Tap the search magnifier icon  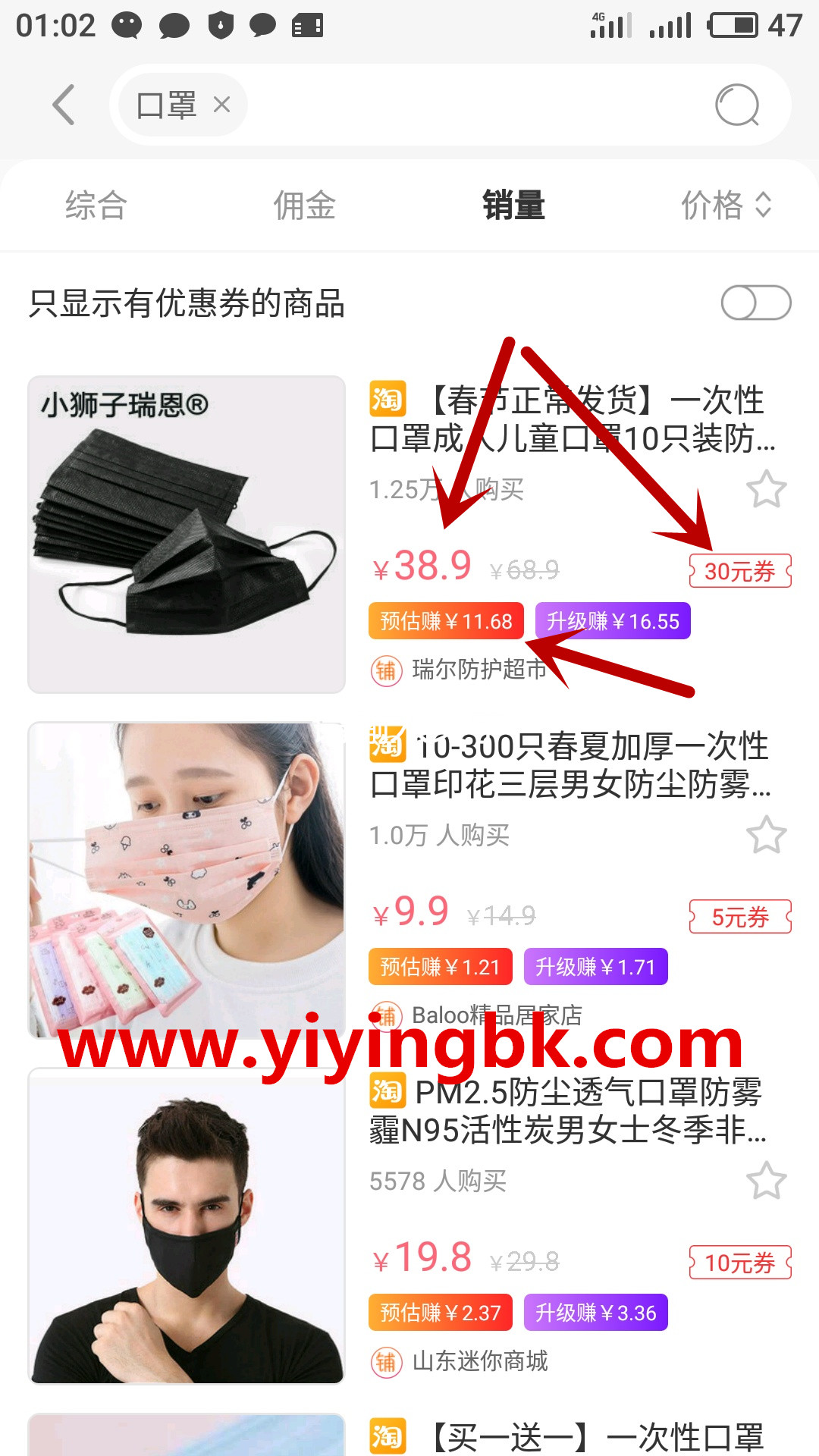click(737, 105)
